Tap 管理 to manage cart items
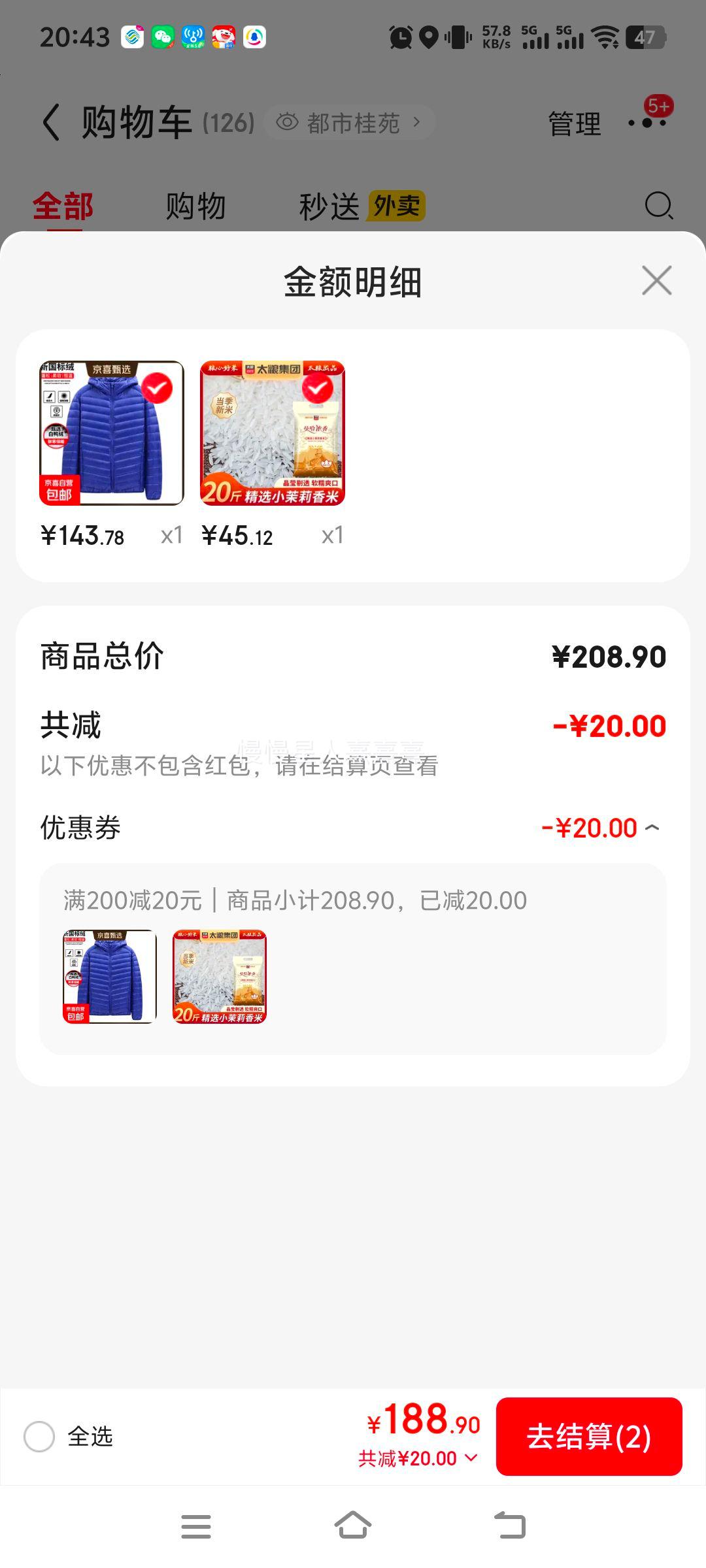The height and width of the screenshot is (1568, 706). [x=574, y=123]
